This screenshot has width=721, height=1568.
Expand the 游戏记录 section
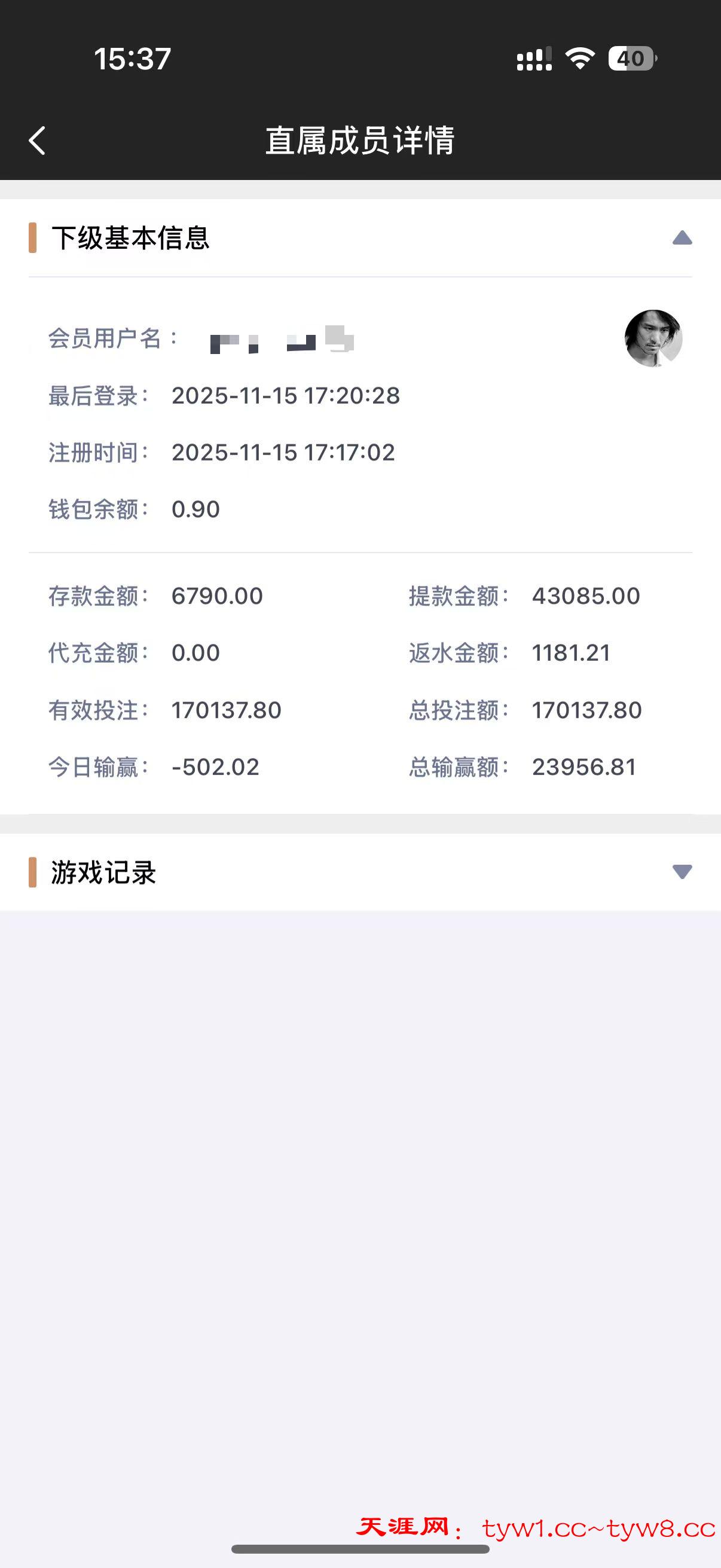coord(682,872)
